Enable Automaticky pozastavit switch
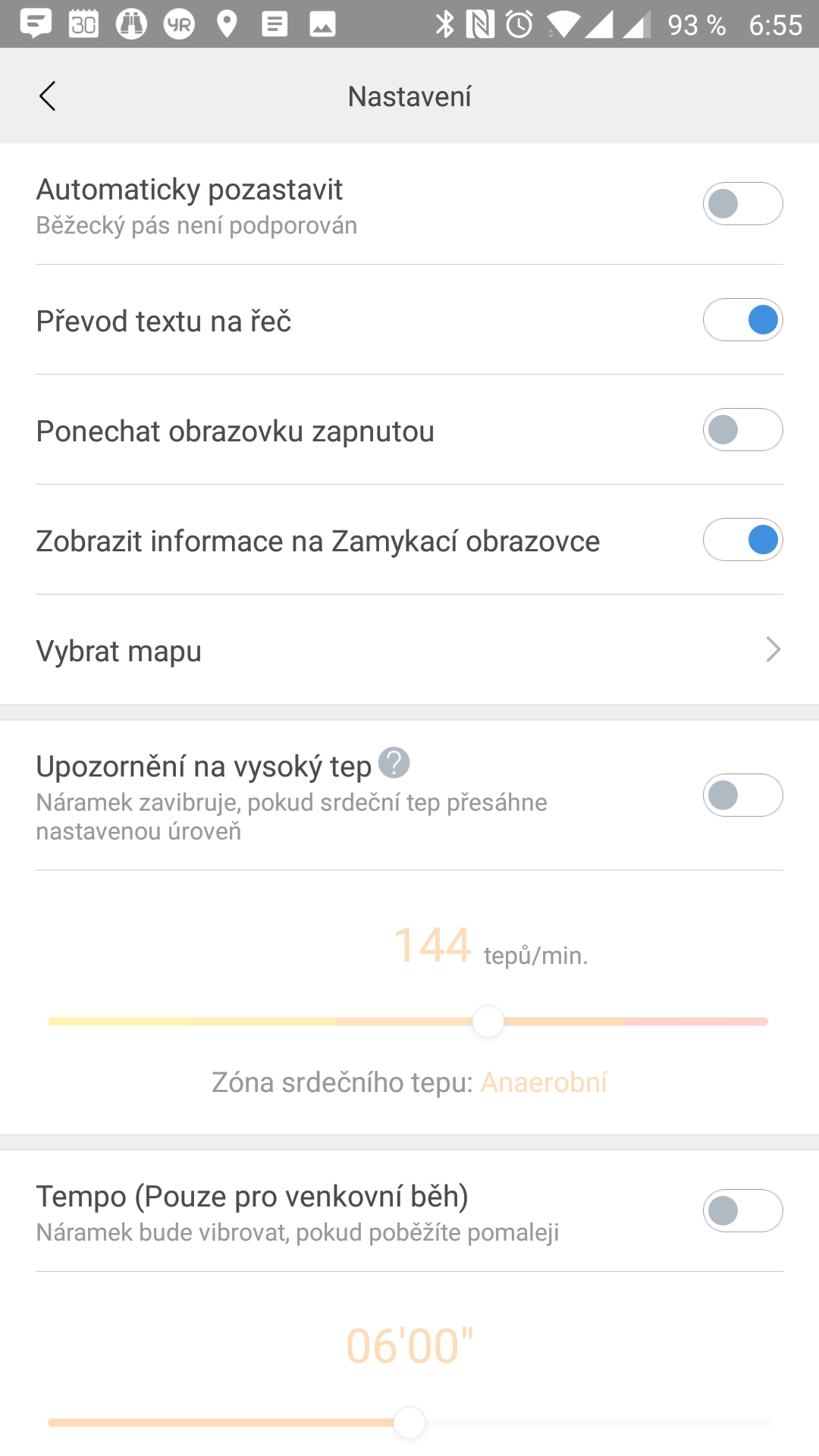Screen dimensions: 819x1456 [742, 203]
